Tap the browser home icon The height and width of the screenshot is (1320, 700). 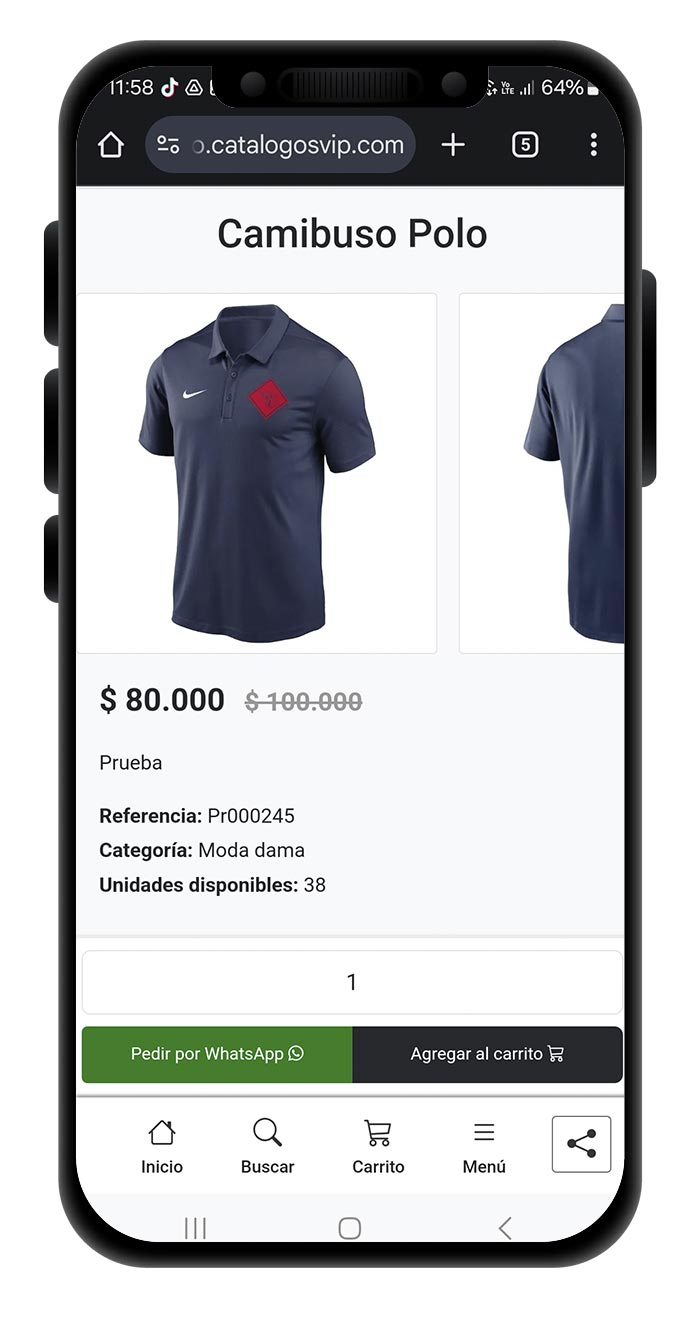pos(111,145)
